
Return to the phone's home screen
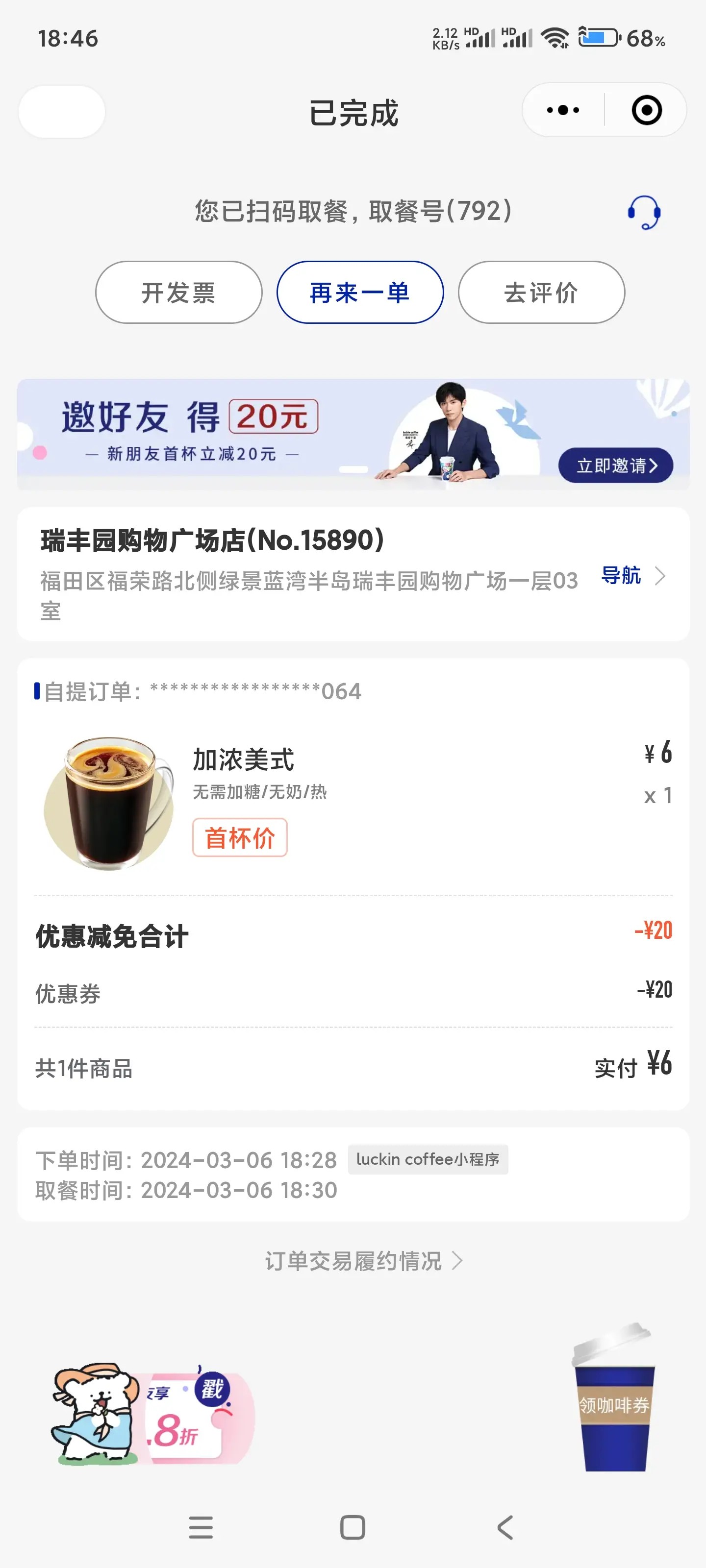click(353, 1527)
